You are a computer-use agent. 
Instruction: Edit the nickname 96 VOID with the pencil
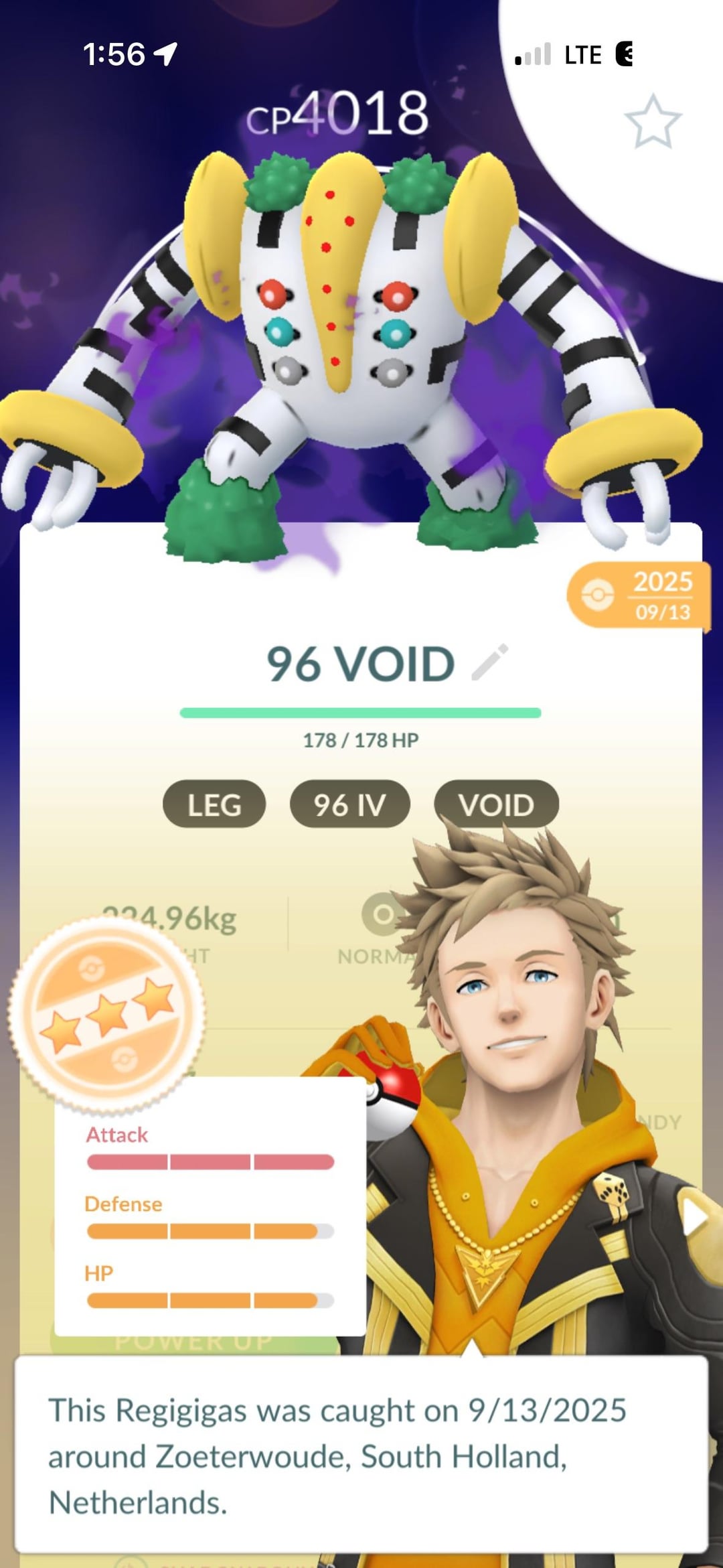tap(490, 663)
